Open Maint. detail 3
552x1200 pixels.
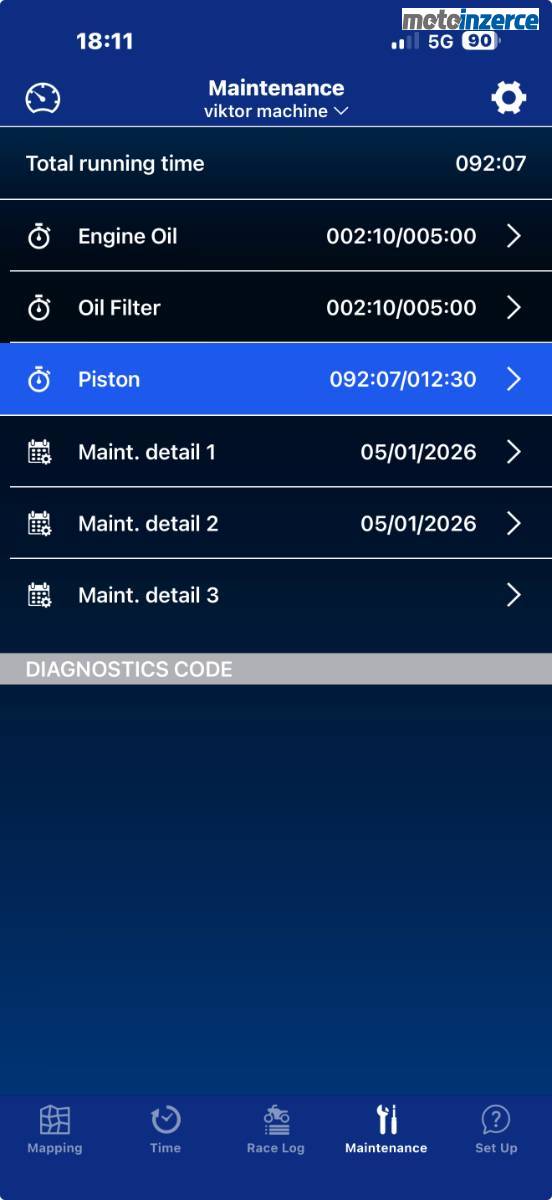click(276, 595)
